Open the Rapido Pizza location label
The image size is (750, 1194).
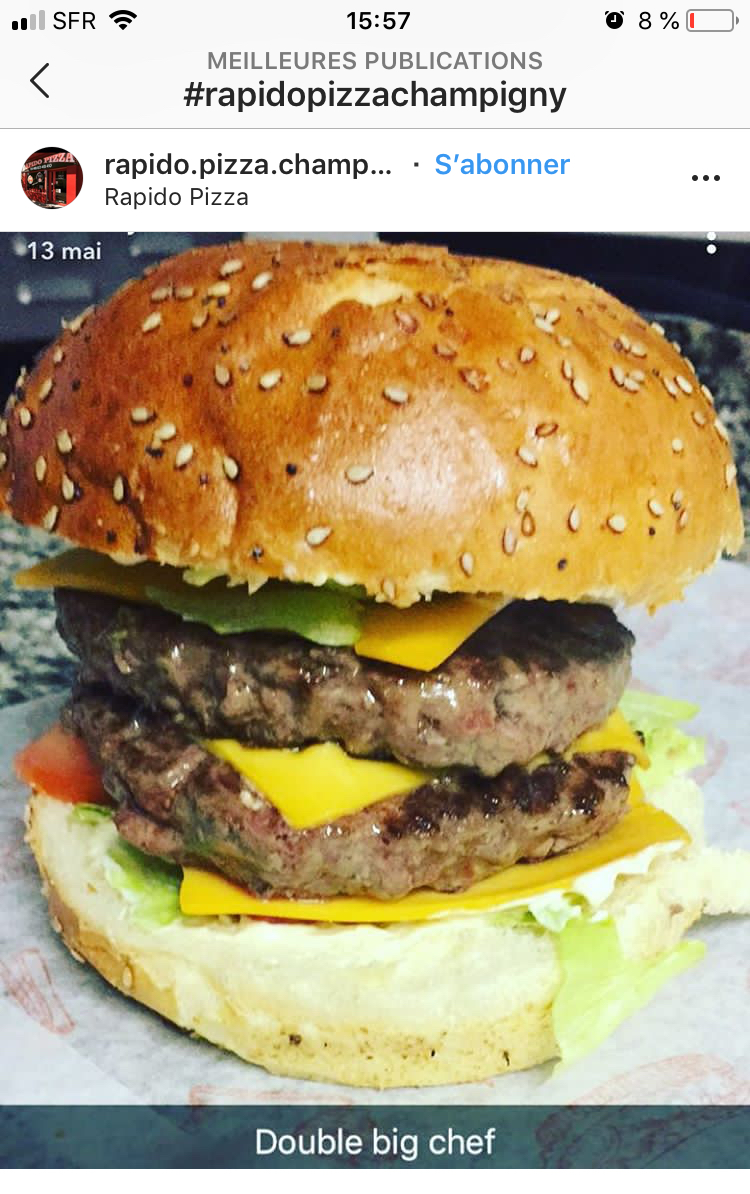(176, 197)
